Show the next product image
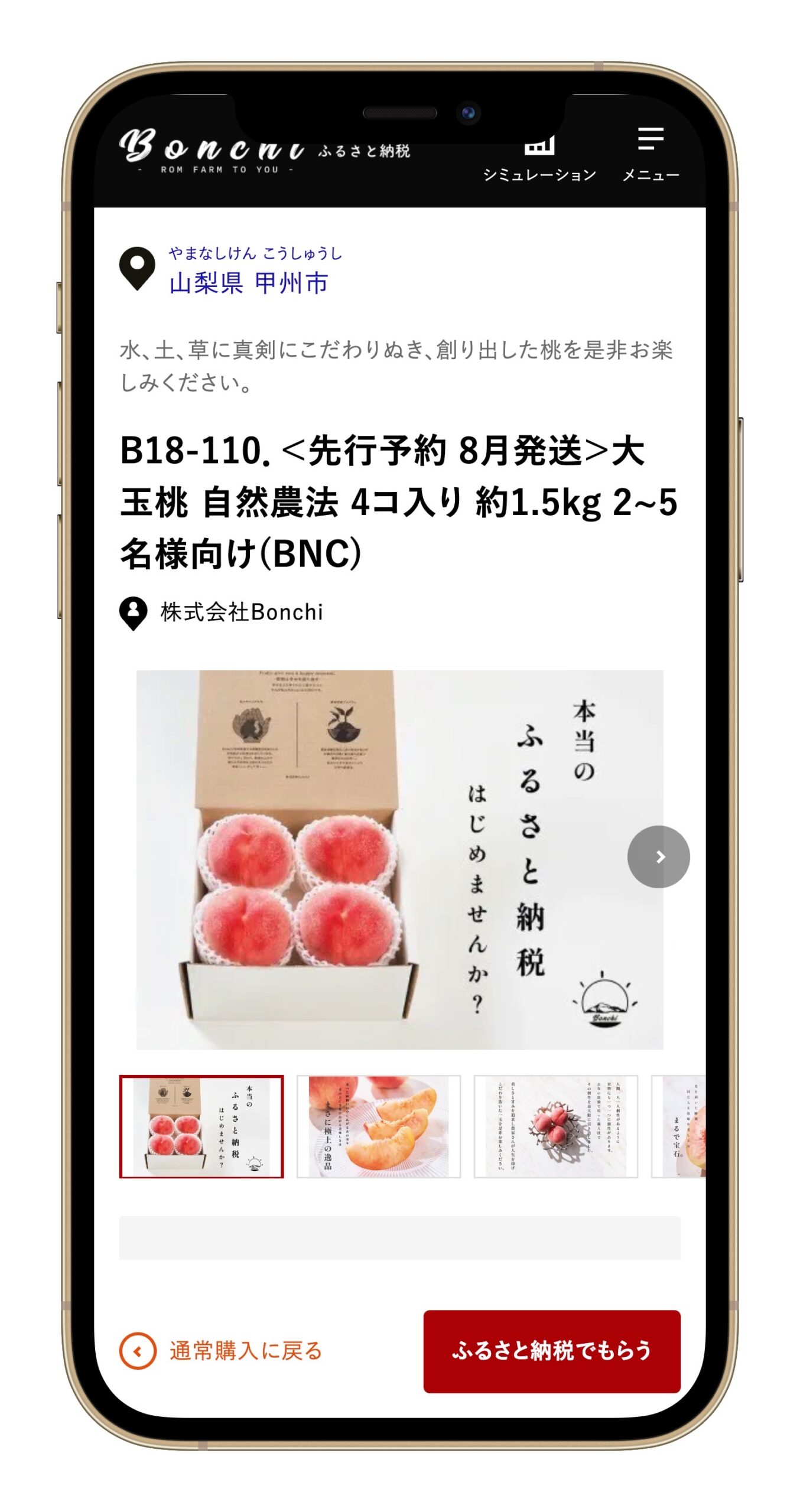 [x=658, y=856]
